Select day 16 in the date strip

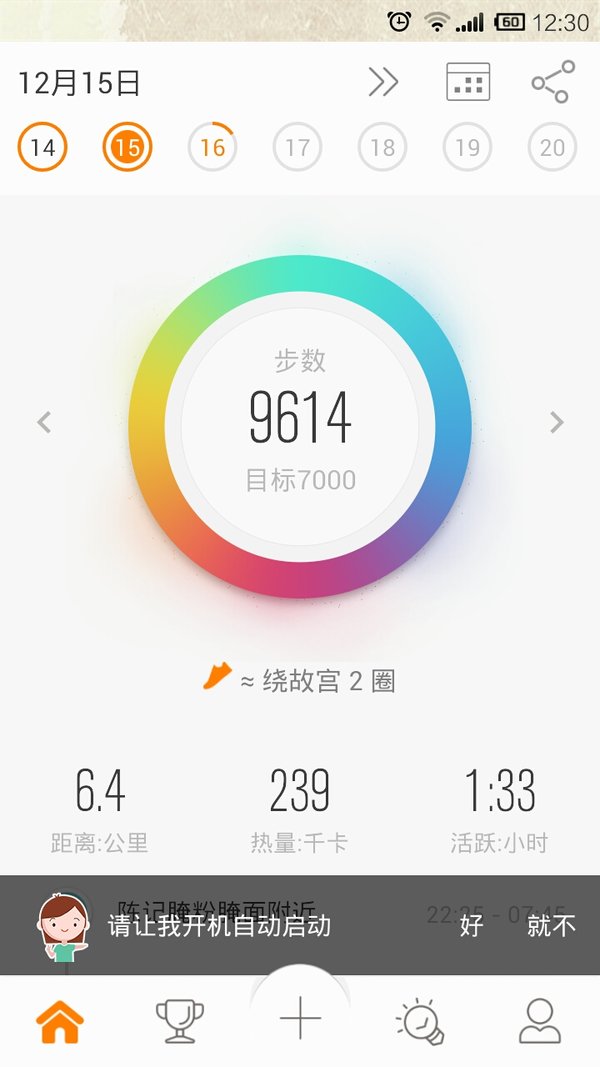pos(212,146)
